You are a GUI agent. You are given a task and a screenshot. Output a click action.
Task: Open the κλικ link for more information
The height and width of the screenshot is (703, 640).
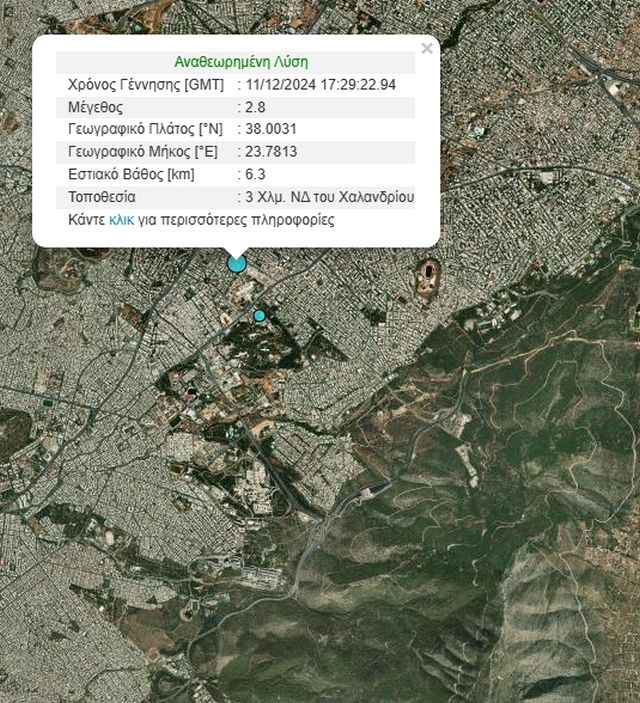click(x=121, y=219)
